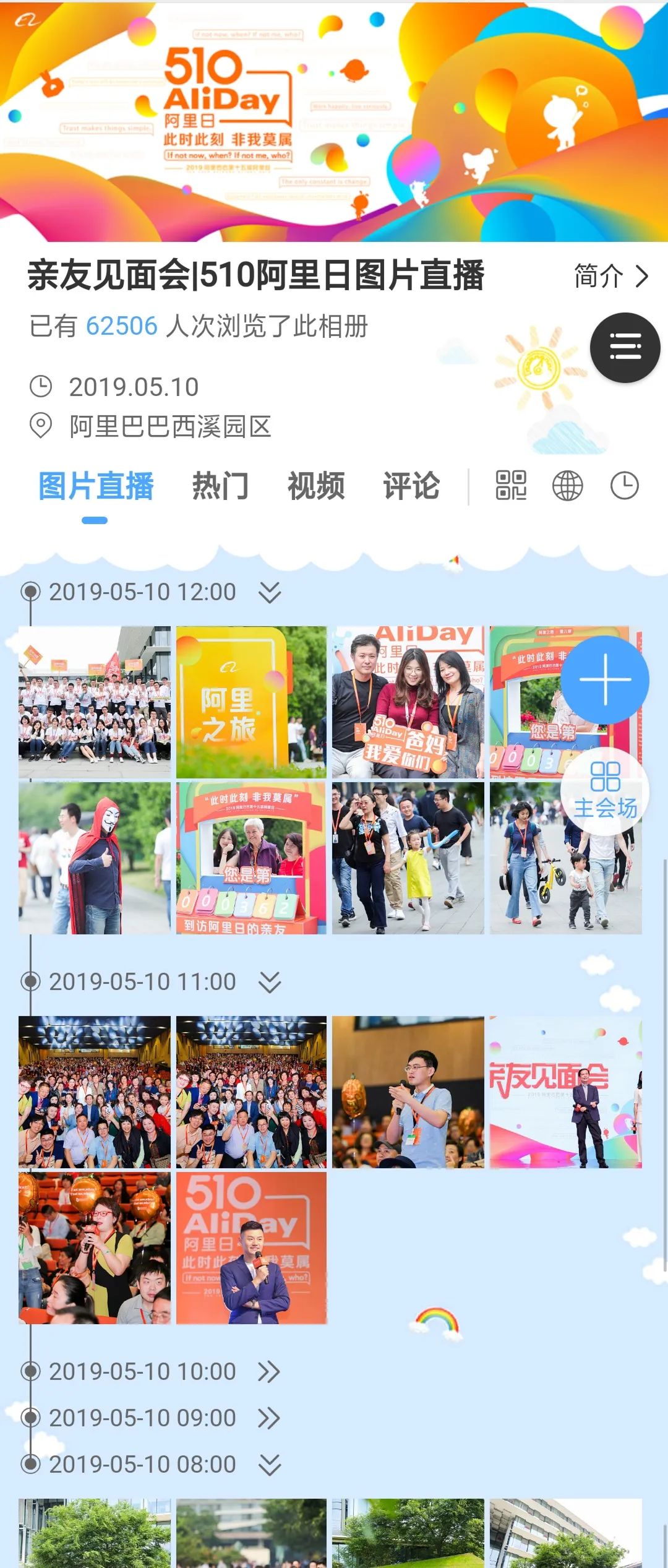Collapse the 2019-05-10 08:00 section

point(270,1465)
